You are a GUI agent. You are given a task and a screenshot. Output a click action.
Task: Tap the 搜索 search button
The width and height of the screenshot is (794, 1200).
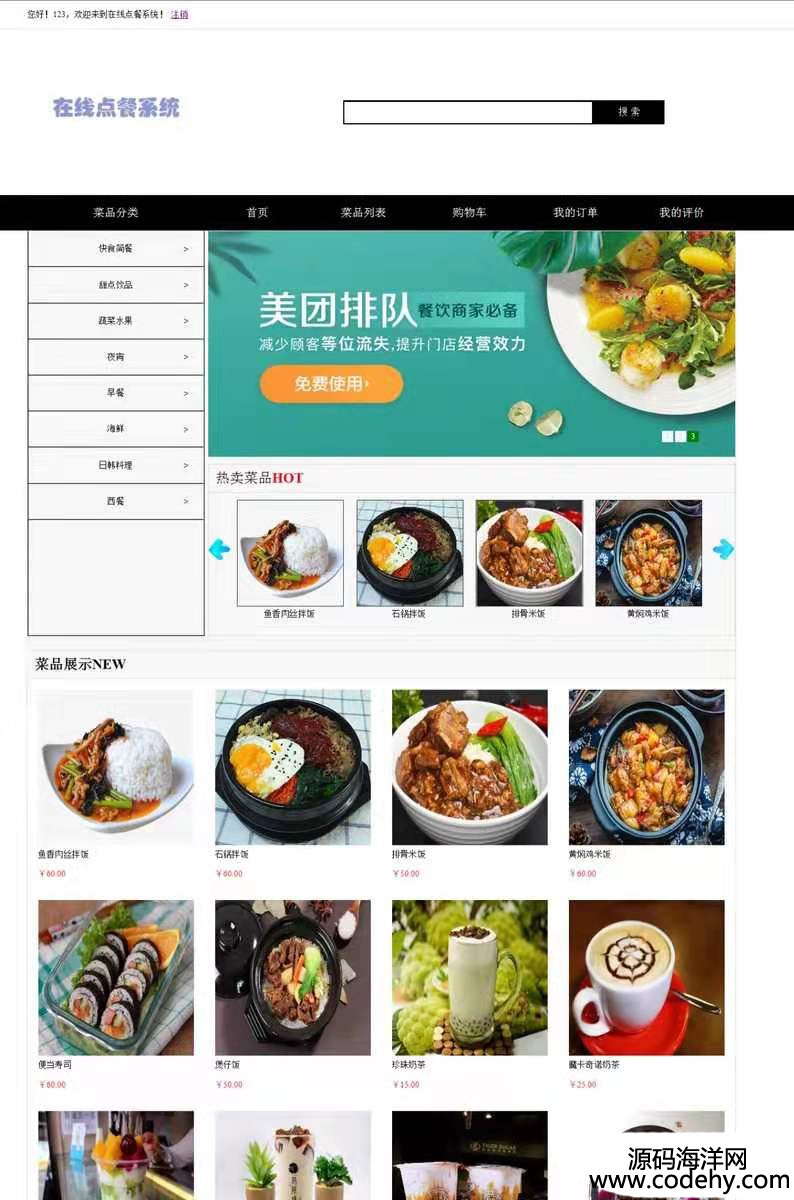point(628,113)
